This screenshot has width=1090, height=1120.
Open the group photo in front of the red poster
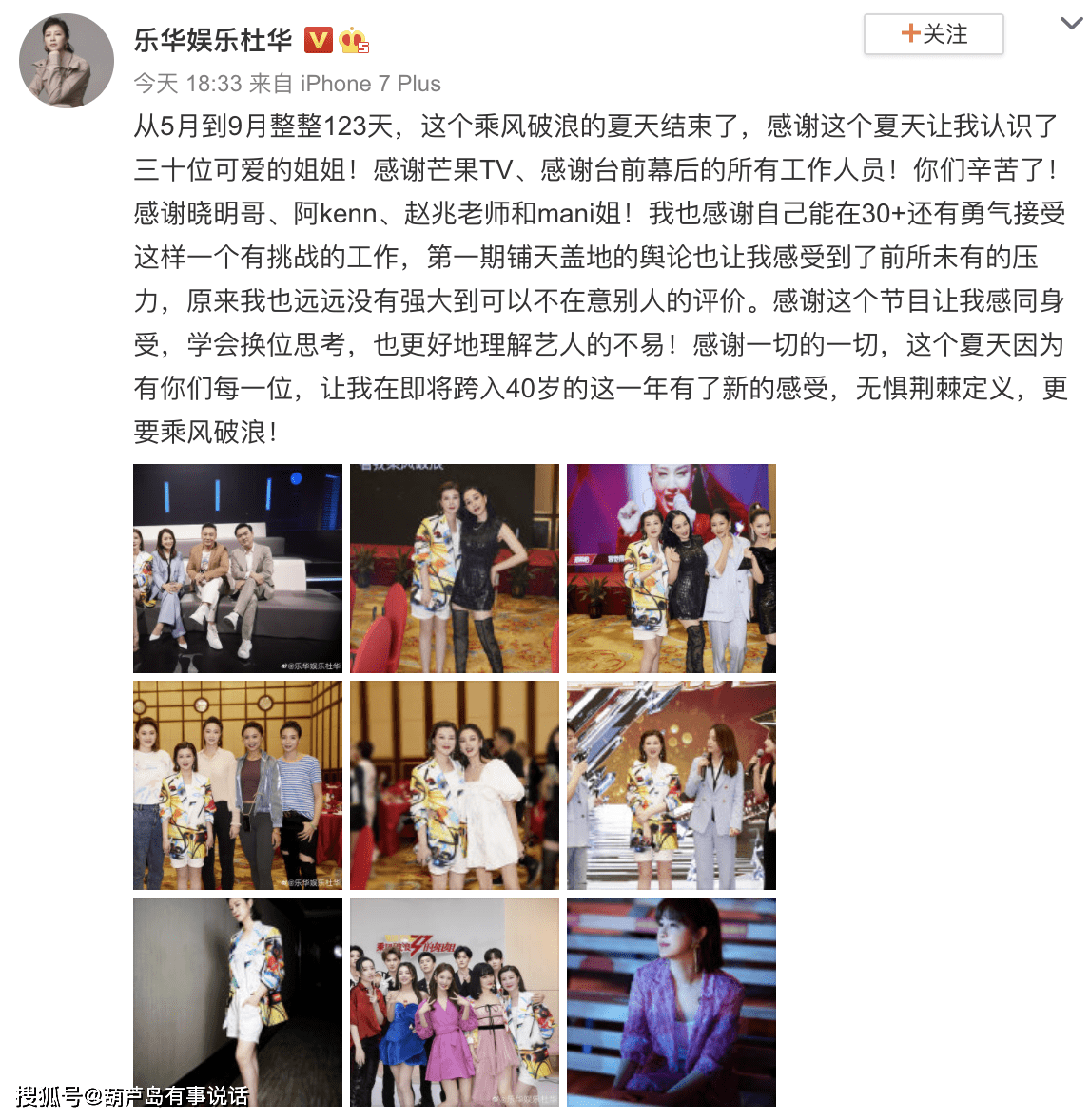(x=672, y=569)
